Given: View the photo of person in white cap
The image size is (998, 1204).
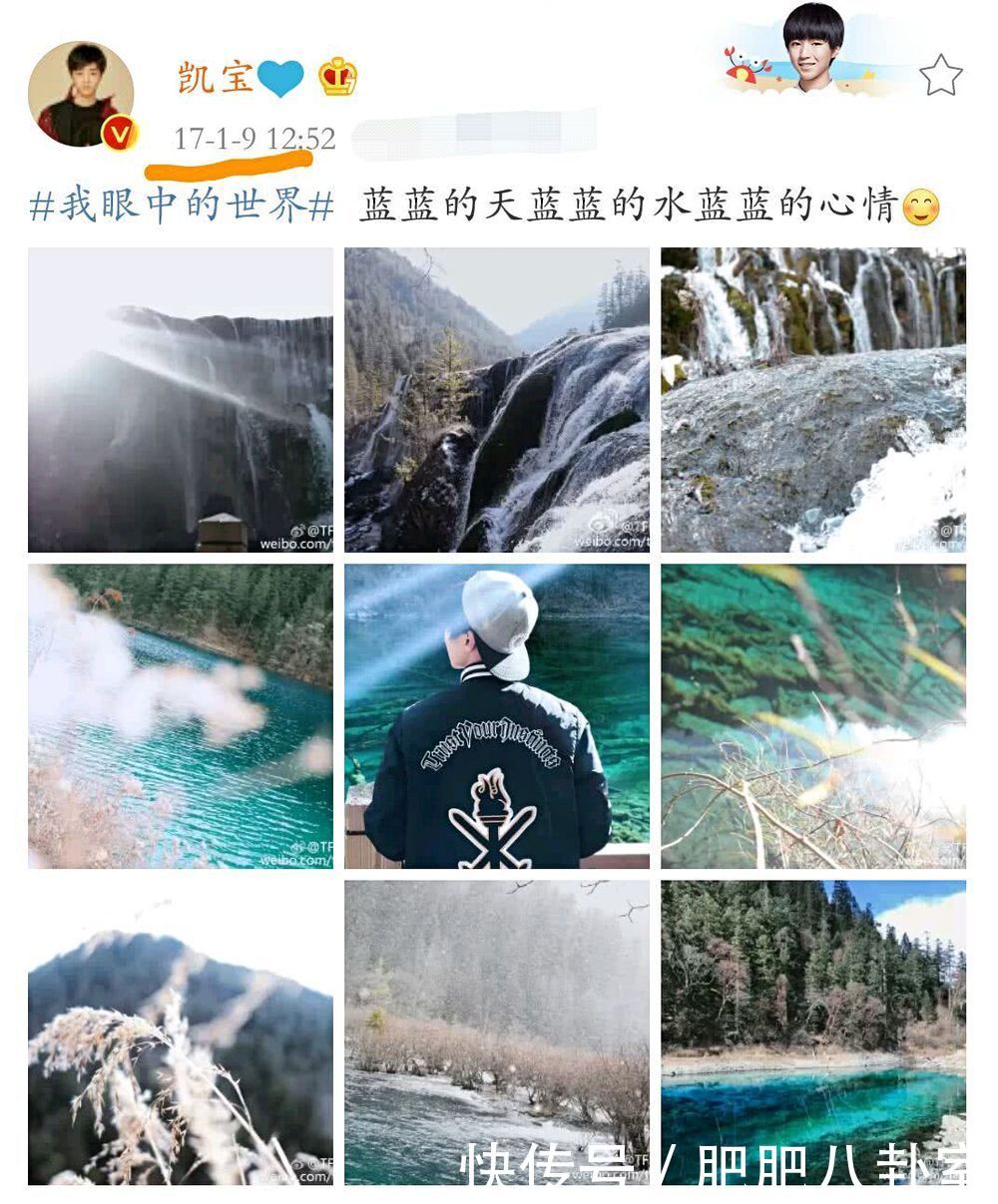Looking at the screenshot, I should tap(497, 716).
